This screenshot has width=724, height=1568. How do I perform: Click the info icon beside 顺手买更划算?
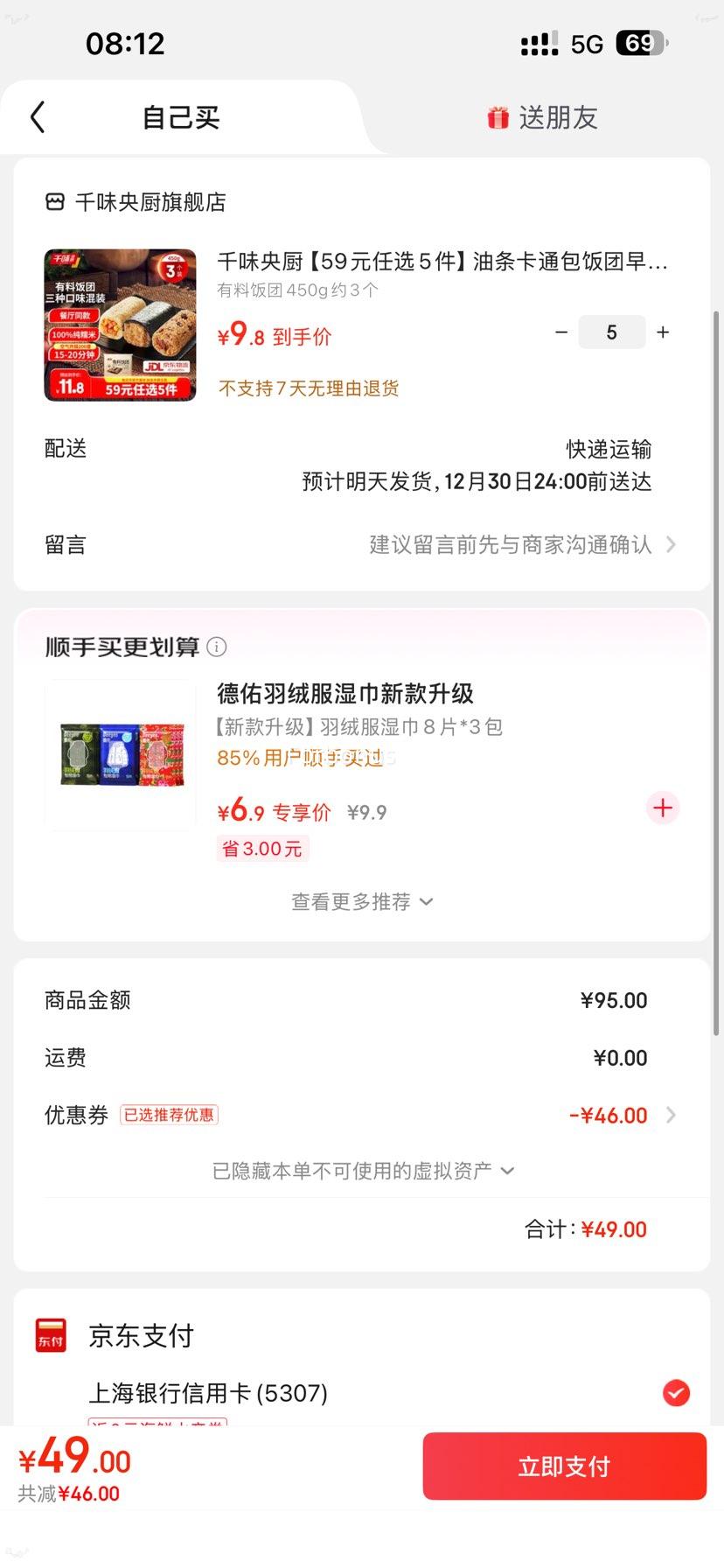point(216,647)
